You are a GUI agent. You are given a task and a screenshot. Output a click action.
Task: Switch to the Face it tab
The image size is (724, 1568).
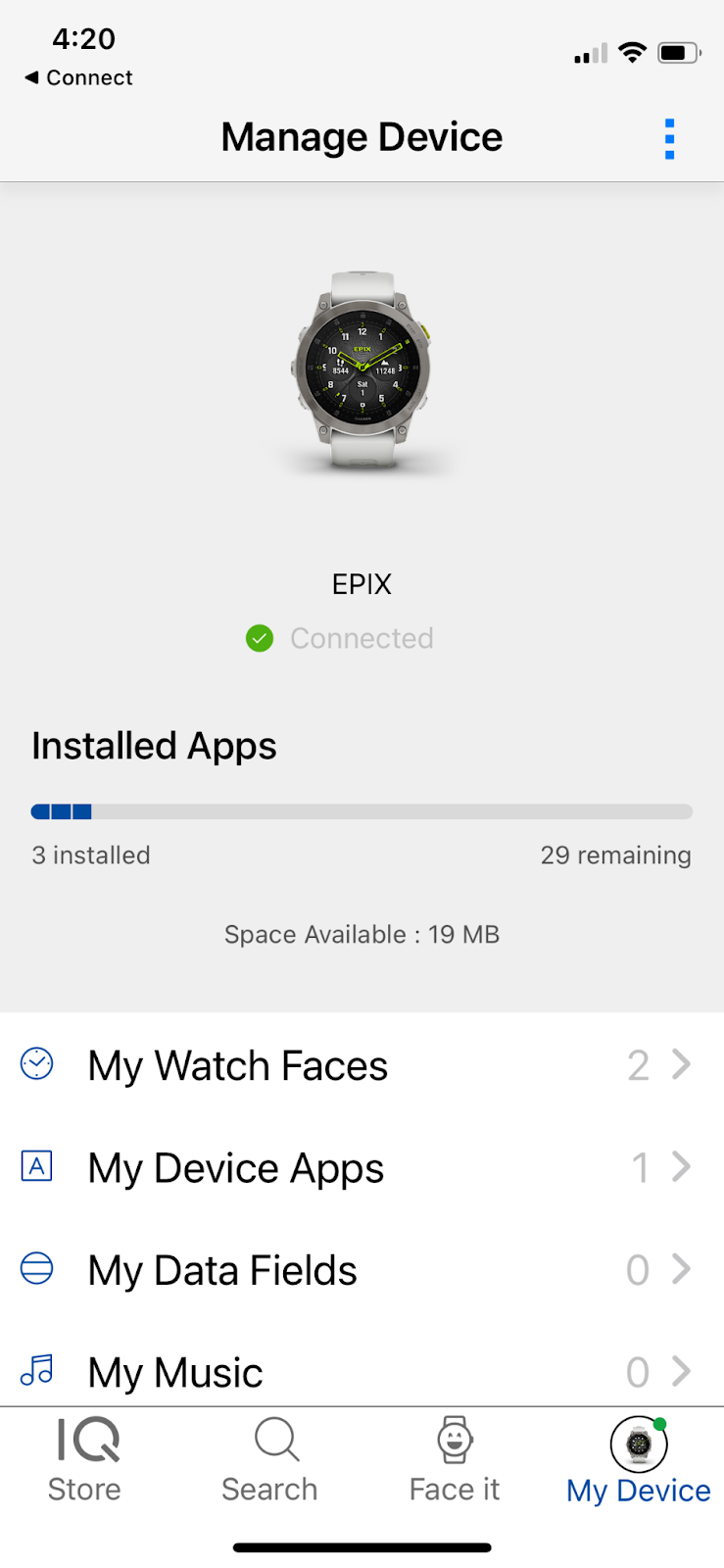(x=455, y=1460)
